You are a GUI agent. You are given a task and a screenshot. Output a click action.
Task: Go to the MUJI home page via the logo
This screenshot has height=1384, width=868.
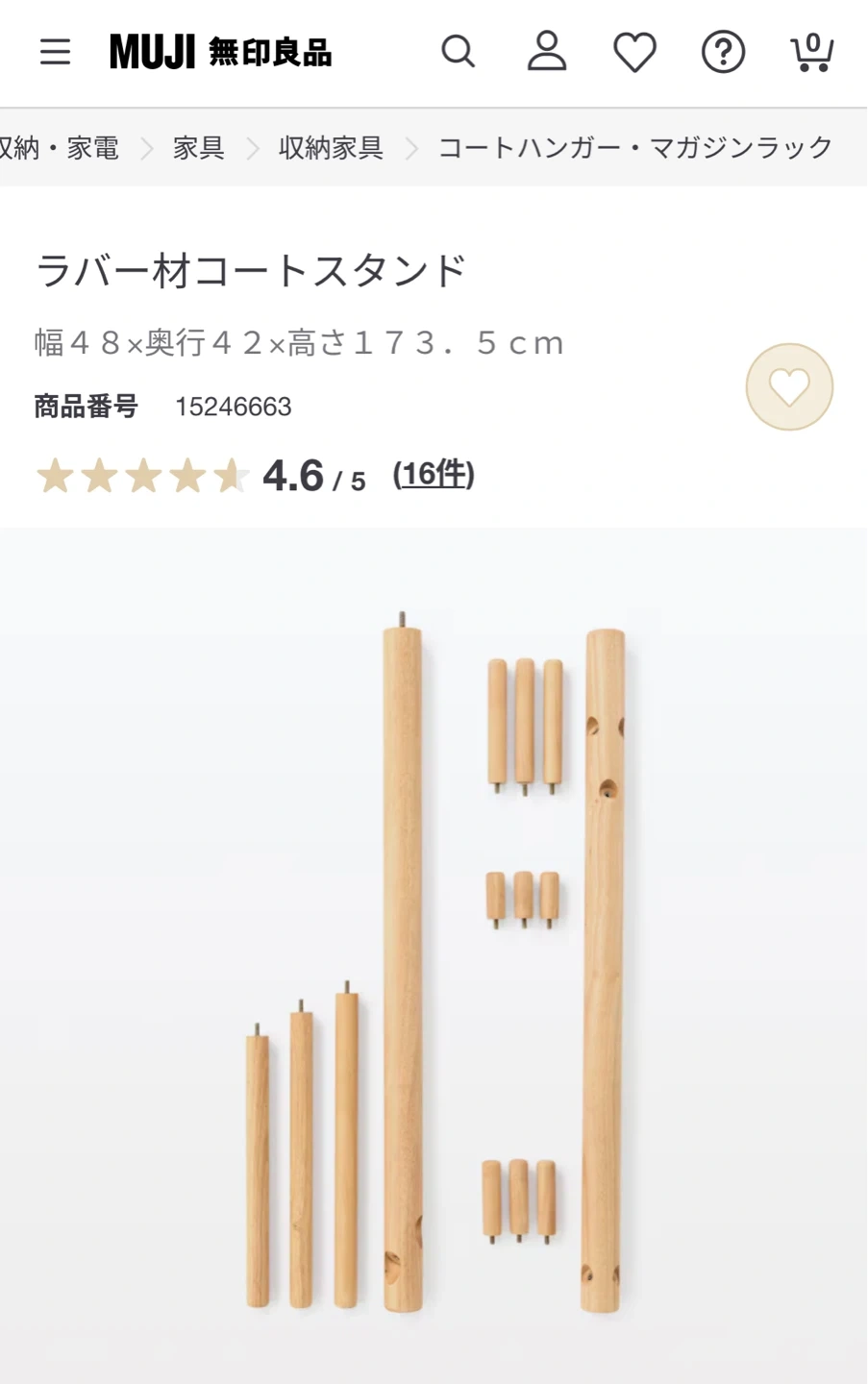(x=220, y=52)
